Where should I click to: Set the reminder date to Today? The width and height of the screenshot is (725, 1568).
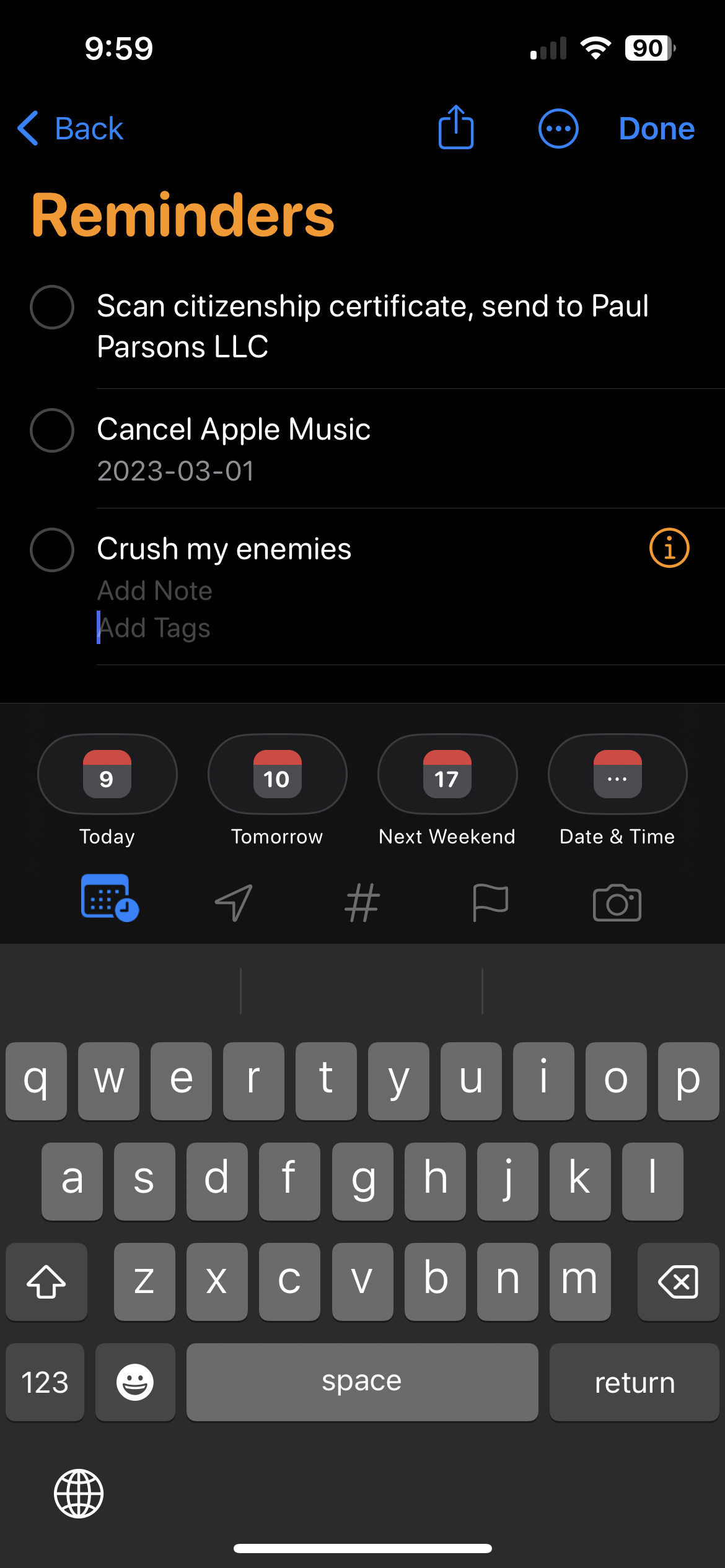coord(107,775)
